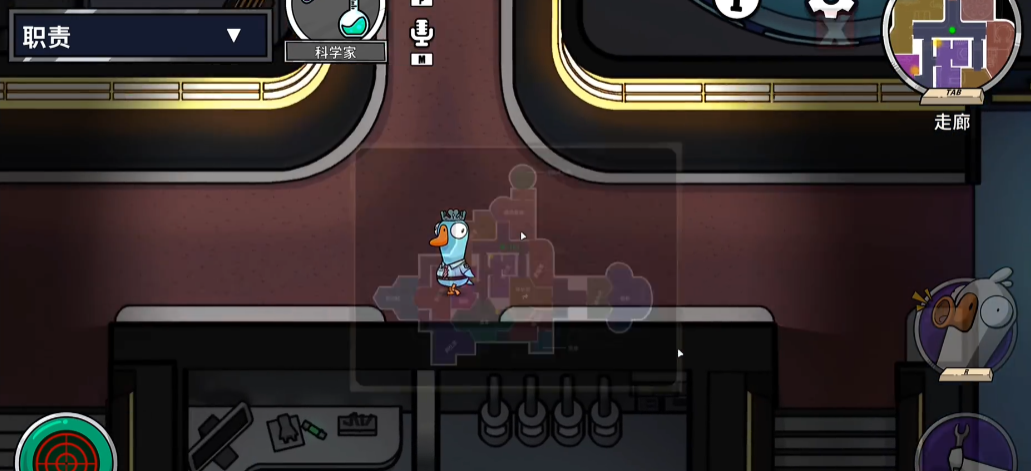Toggle the microphone voice chat
This screenshot has height=471, width=1031.
pyautogui.click(x=422, y=33)
